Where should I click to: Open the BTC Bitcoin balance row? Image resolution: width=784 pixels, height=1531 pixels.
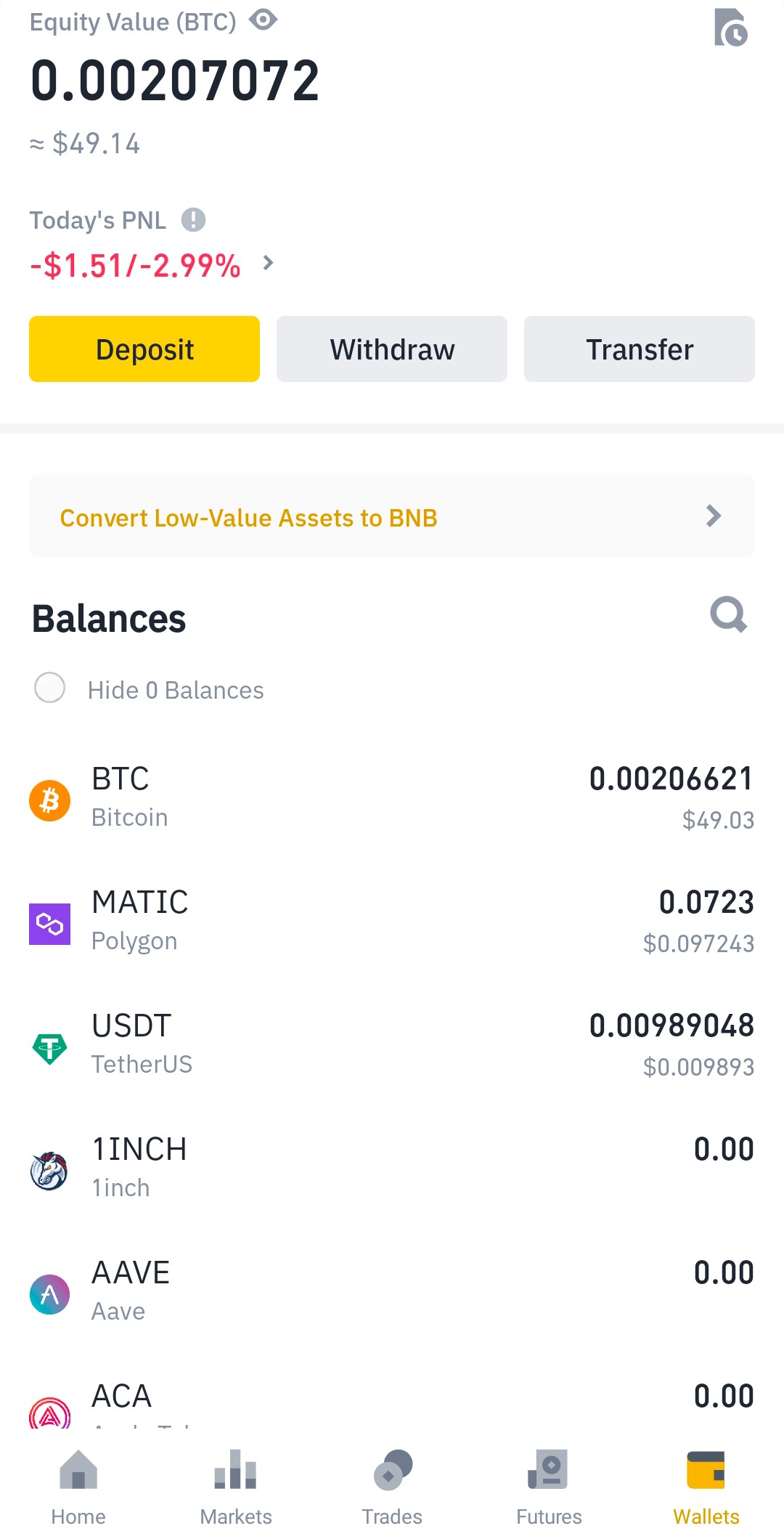tap(392, 798)
